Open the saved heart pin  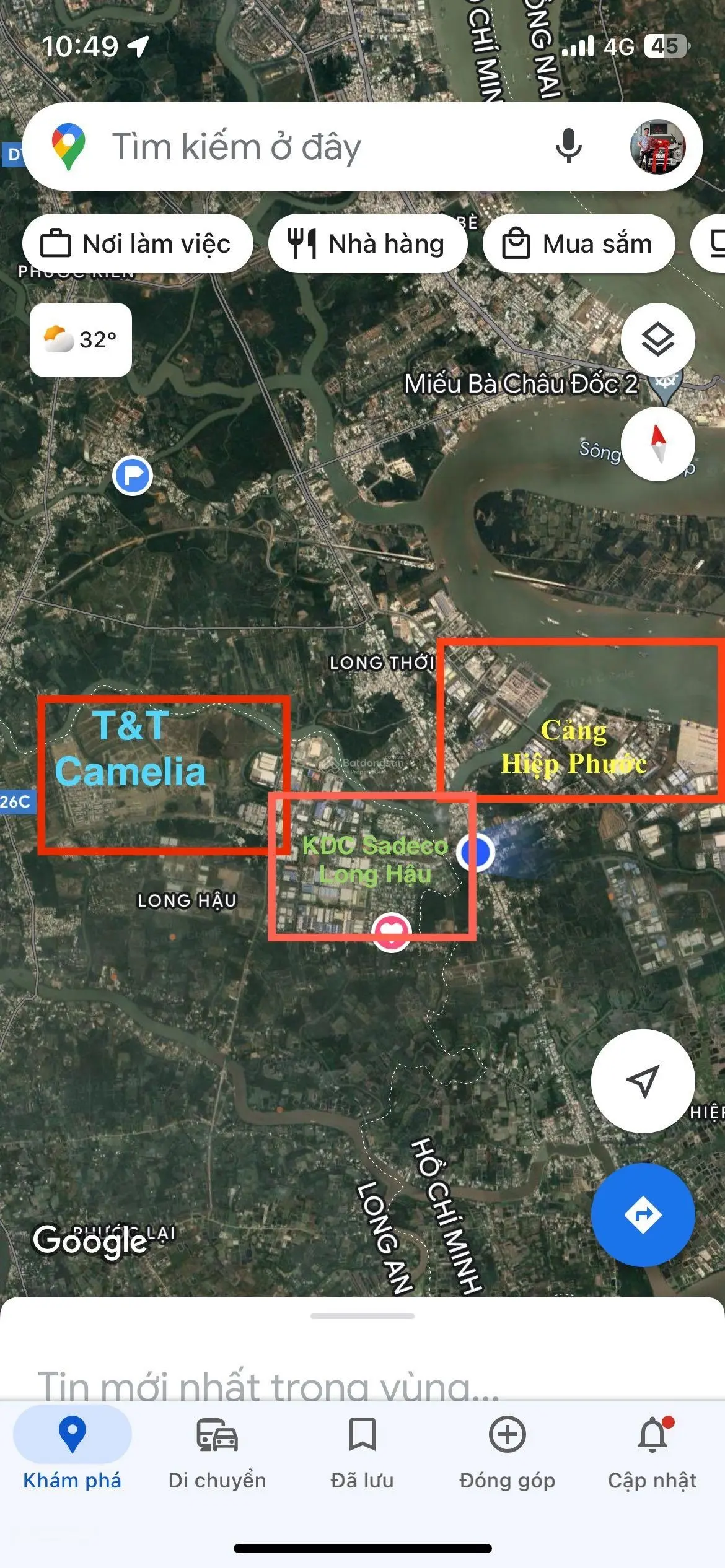(x=391, y=931)
